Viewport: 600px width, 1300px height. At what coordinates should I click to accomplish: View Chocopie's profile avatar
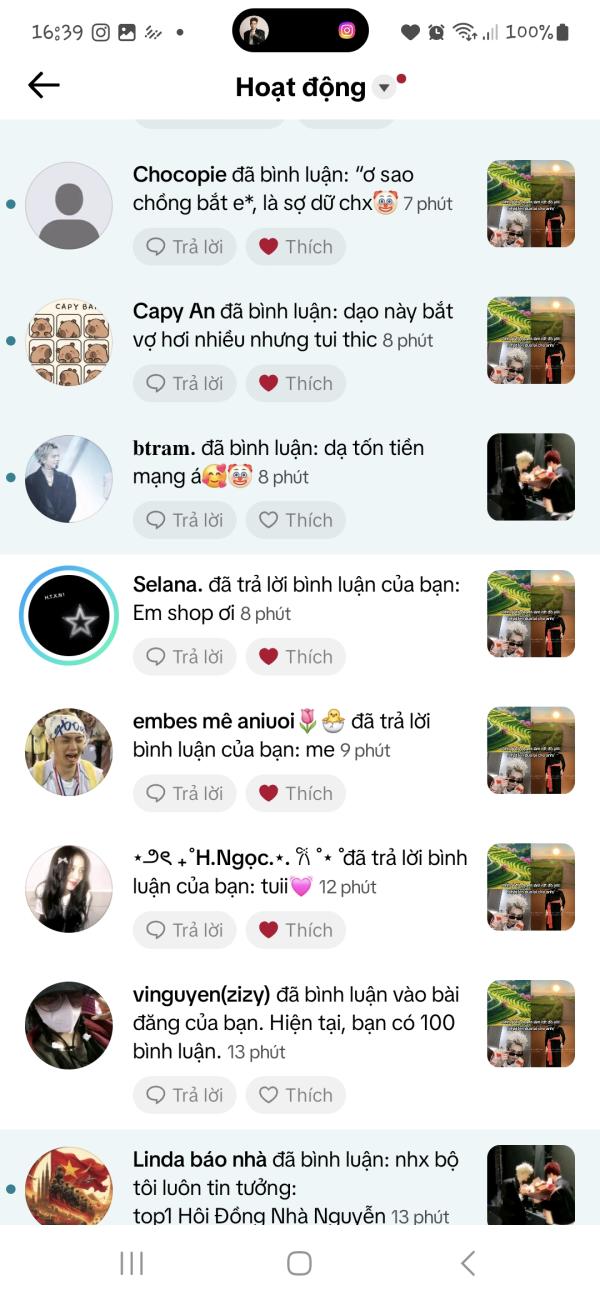point(69,205)
